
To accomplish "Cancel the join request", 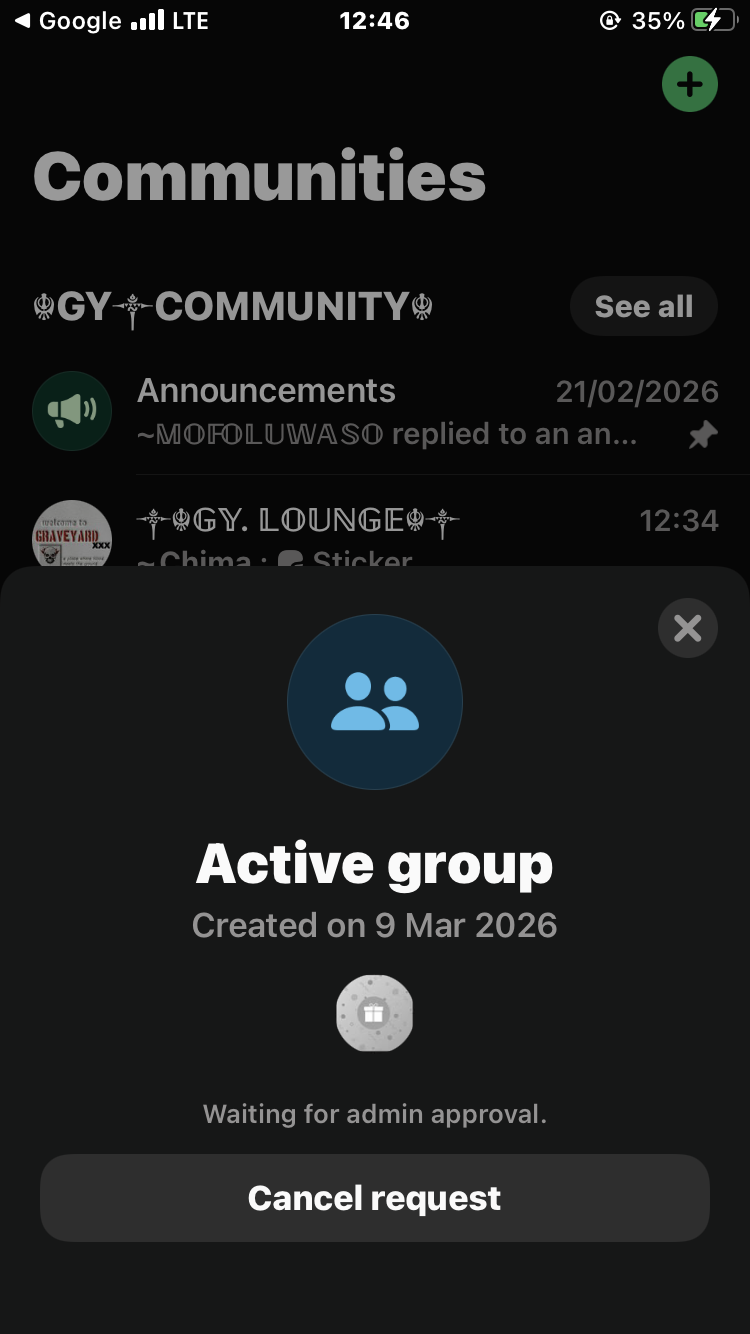I will point(374,1198).
